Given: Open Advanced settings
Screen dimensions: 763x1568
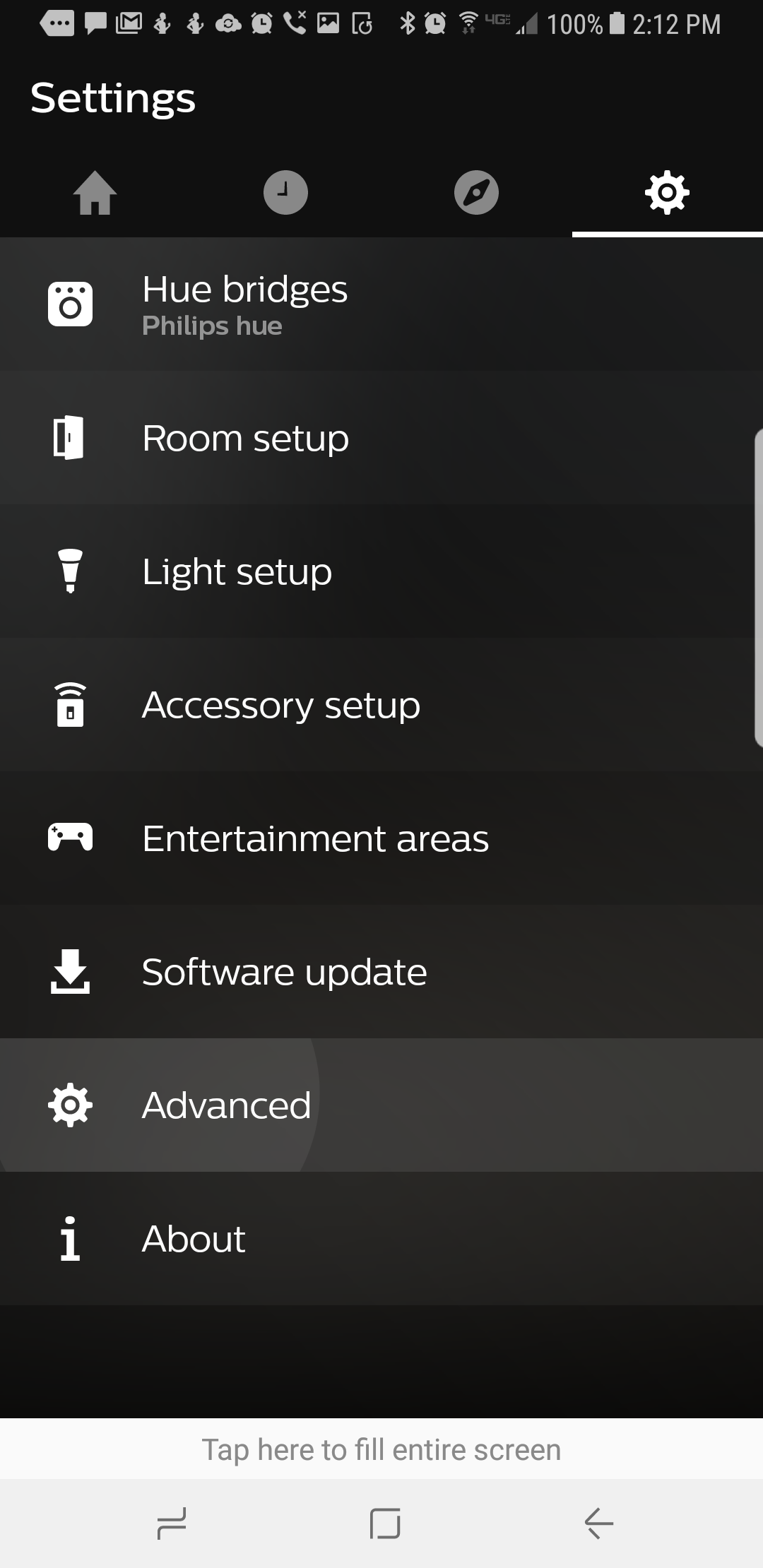Looking at the screenshot, I should coord(381,1105).
